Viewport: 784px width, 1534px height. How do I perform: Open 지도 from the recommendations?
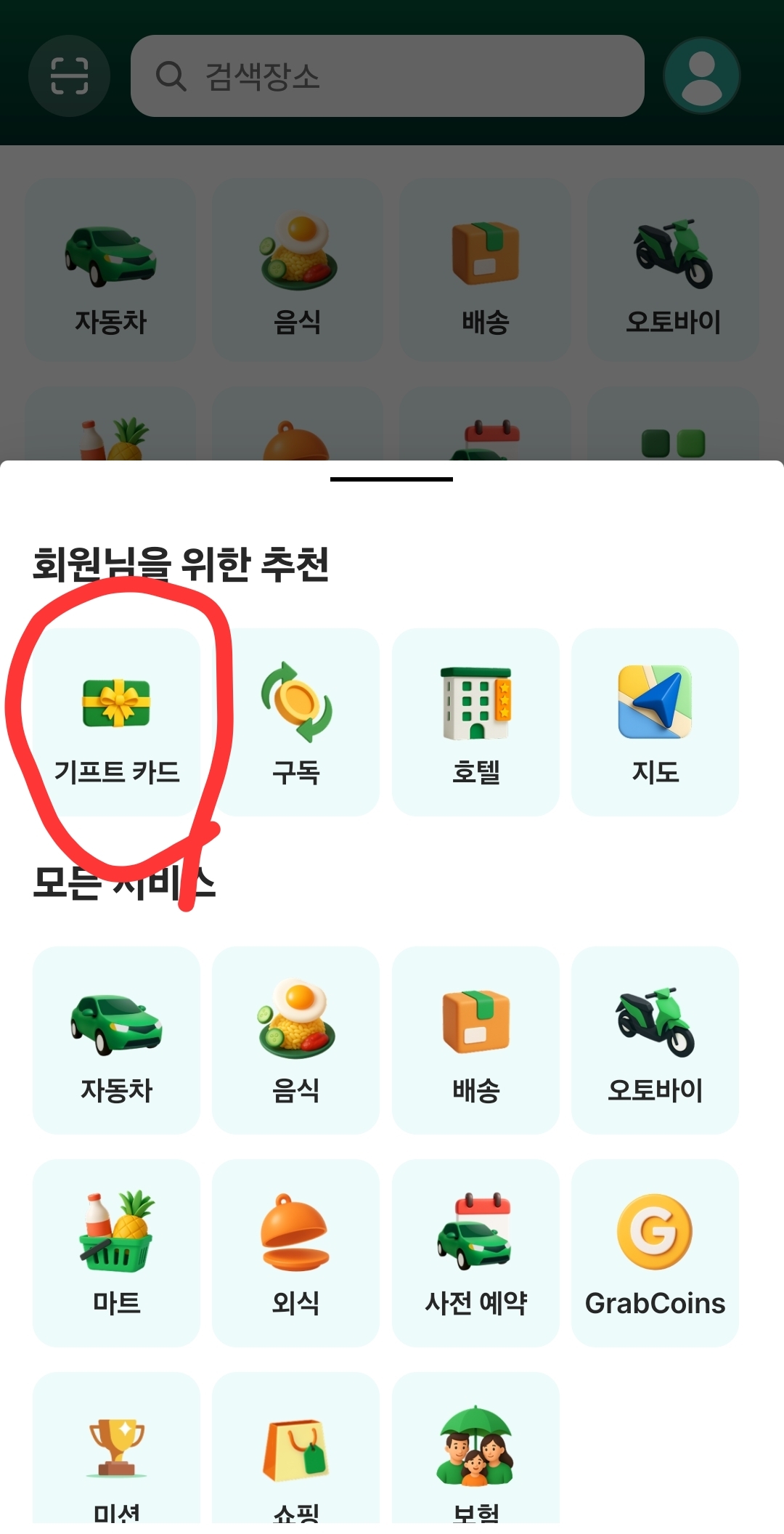[x=655, y=721]
